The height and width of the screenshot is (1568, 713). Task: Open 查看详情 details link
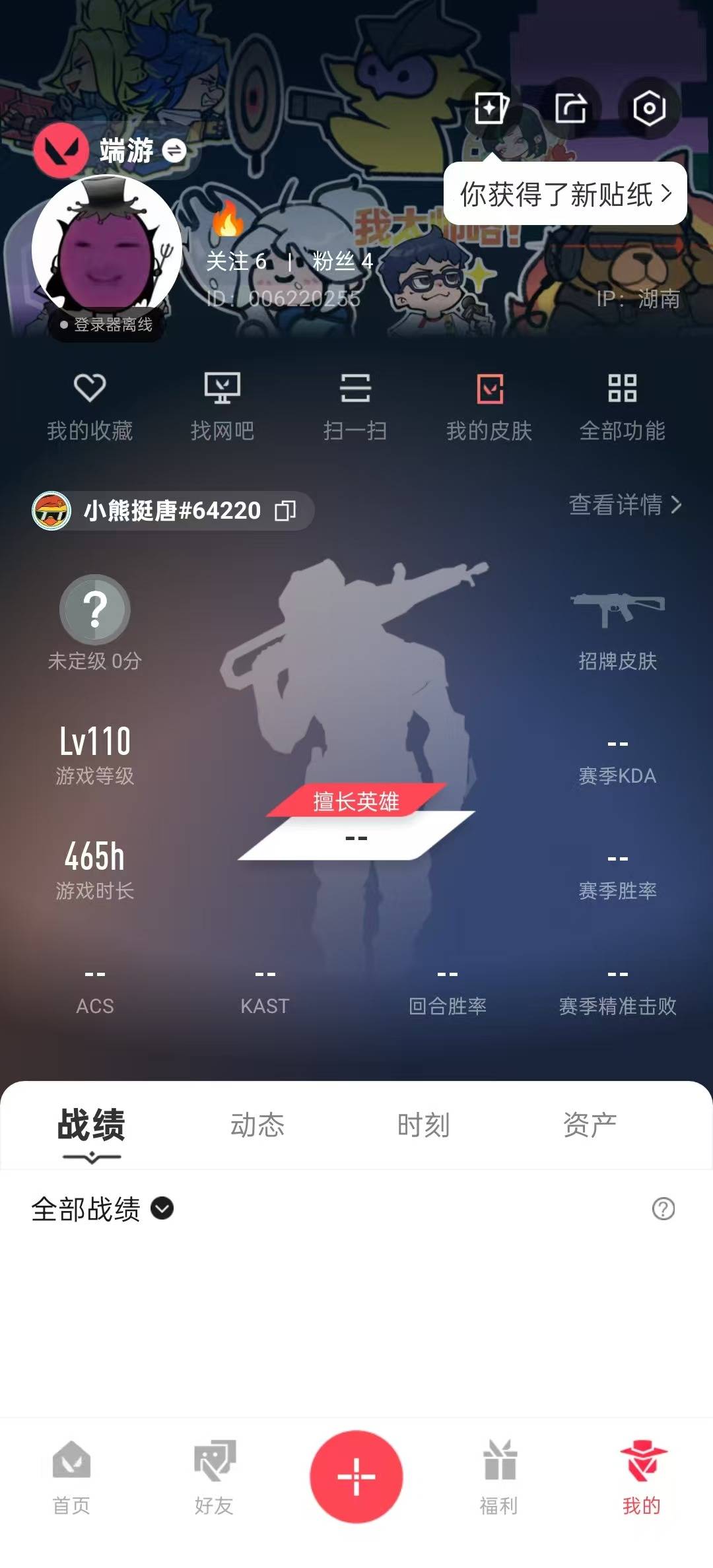coord(625,505)
